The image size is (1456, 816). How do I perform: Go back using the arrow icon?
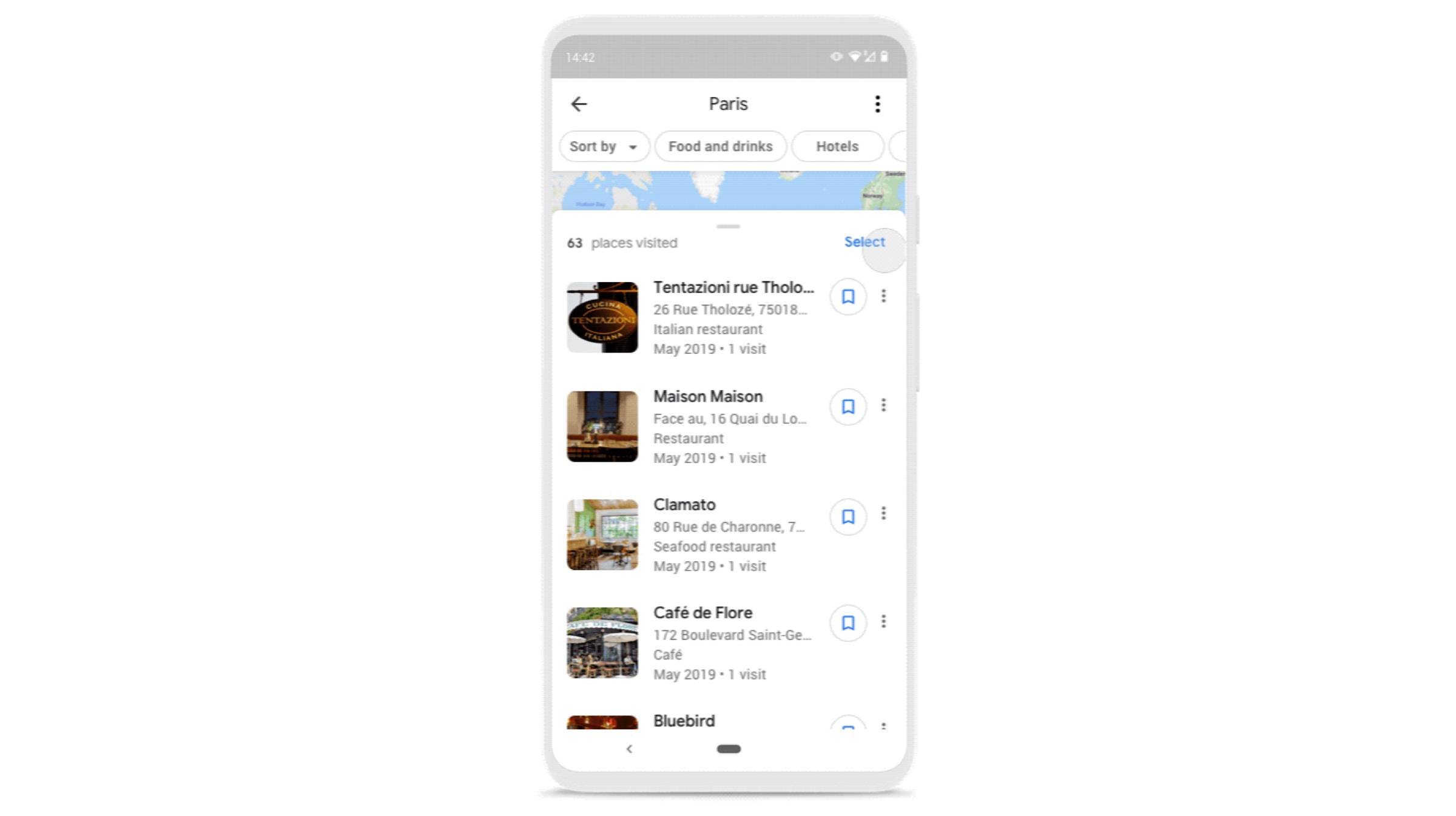579,104
